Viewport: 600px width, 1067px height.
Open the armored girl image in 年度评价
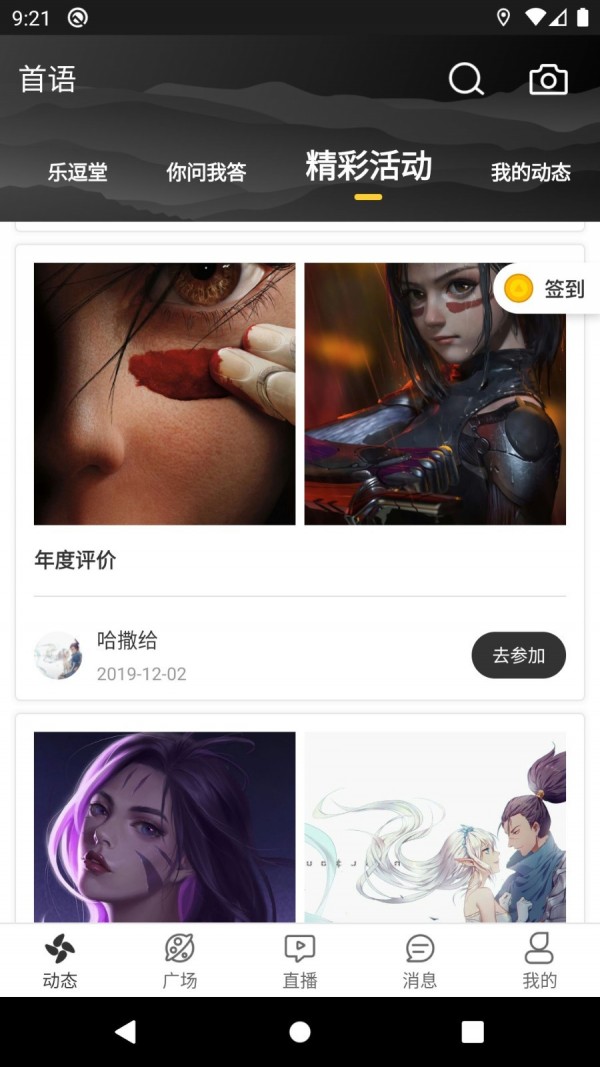coord(435,394)
